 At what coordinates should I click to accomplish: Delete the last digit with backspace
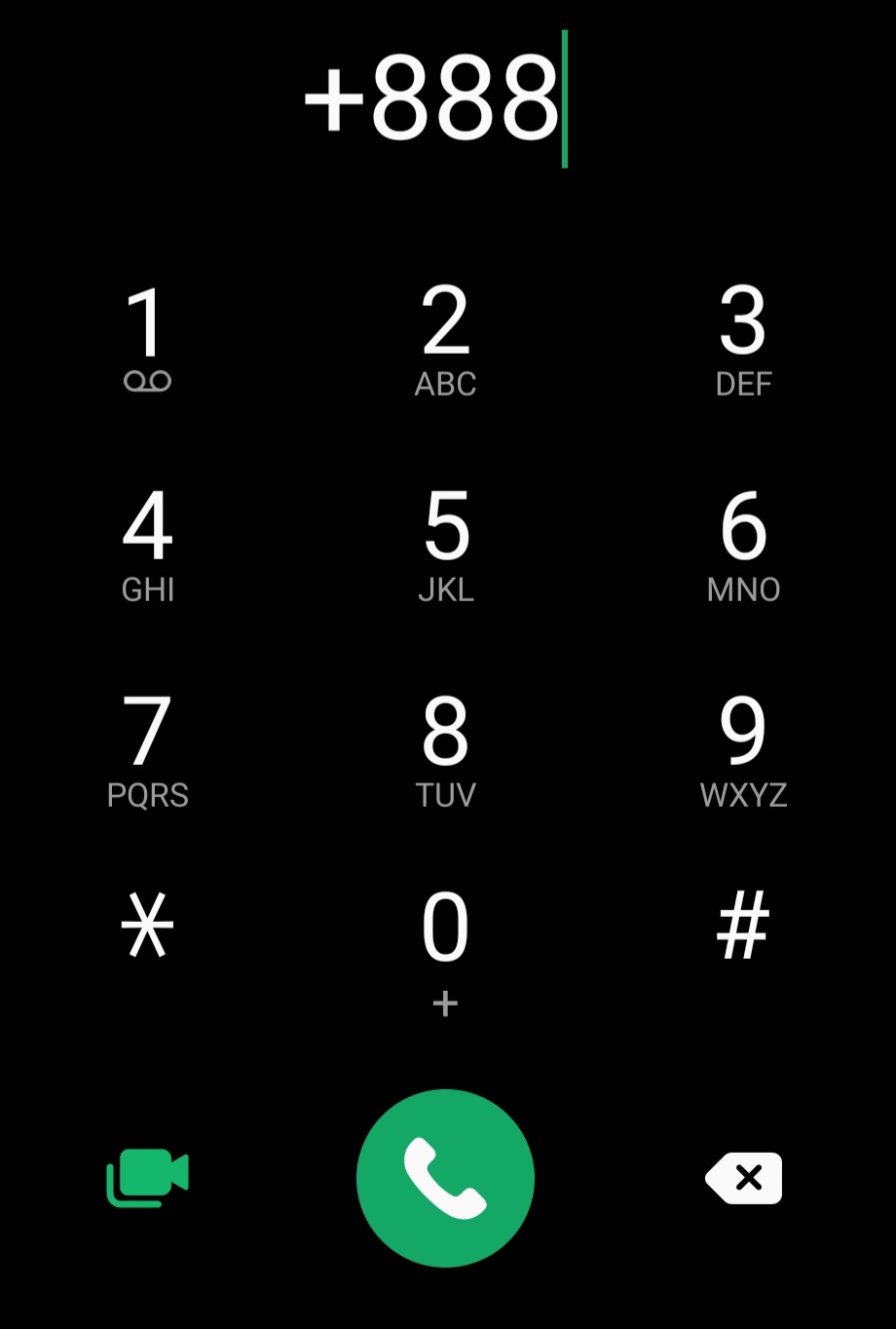pyautogui.click(x=745, y=1178)
